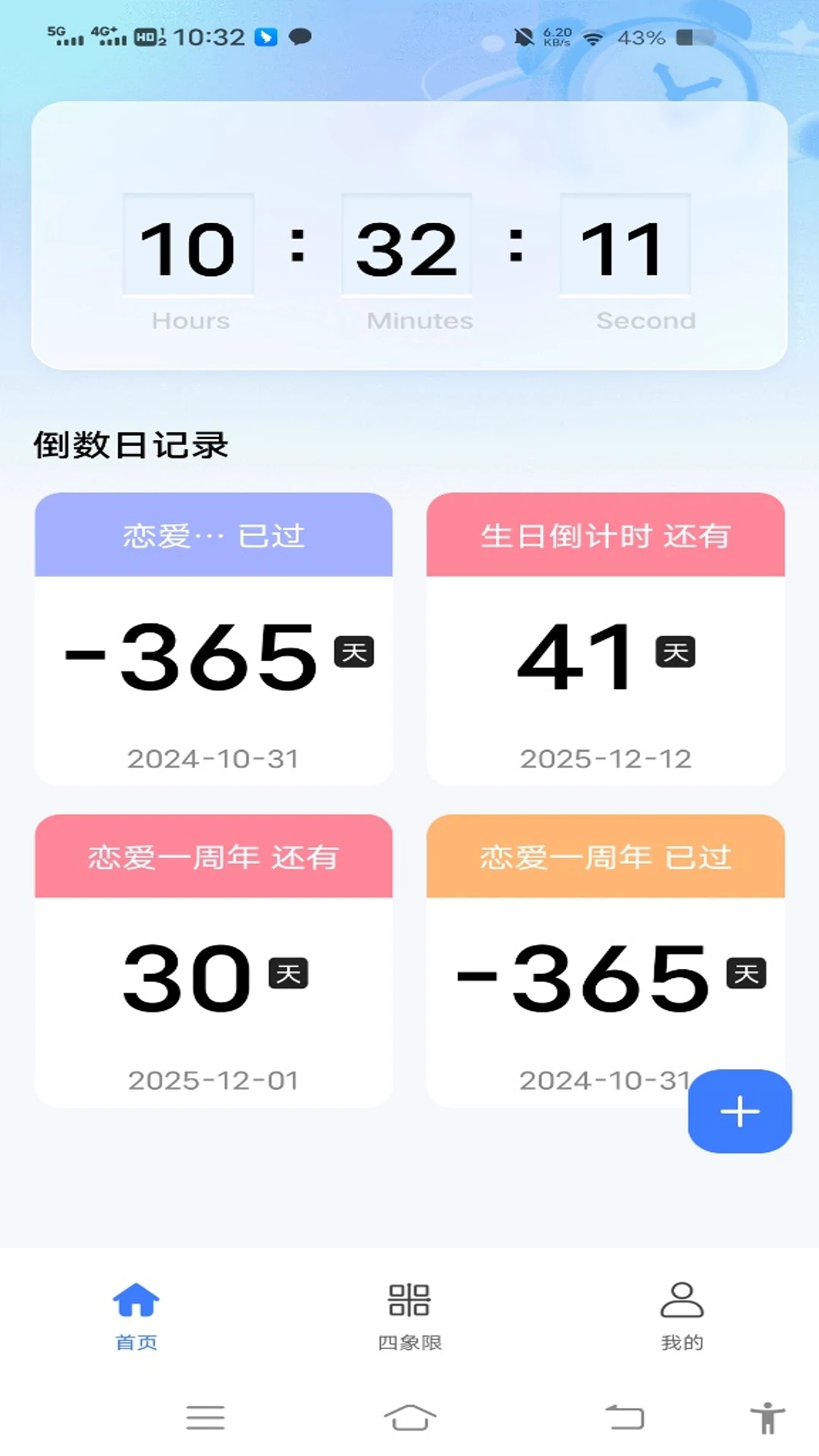Image resolution: width=819 pixels, height=1456 pixels.
Task: Go back using system back button
Action: pos(625,1417)
